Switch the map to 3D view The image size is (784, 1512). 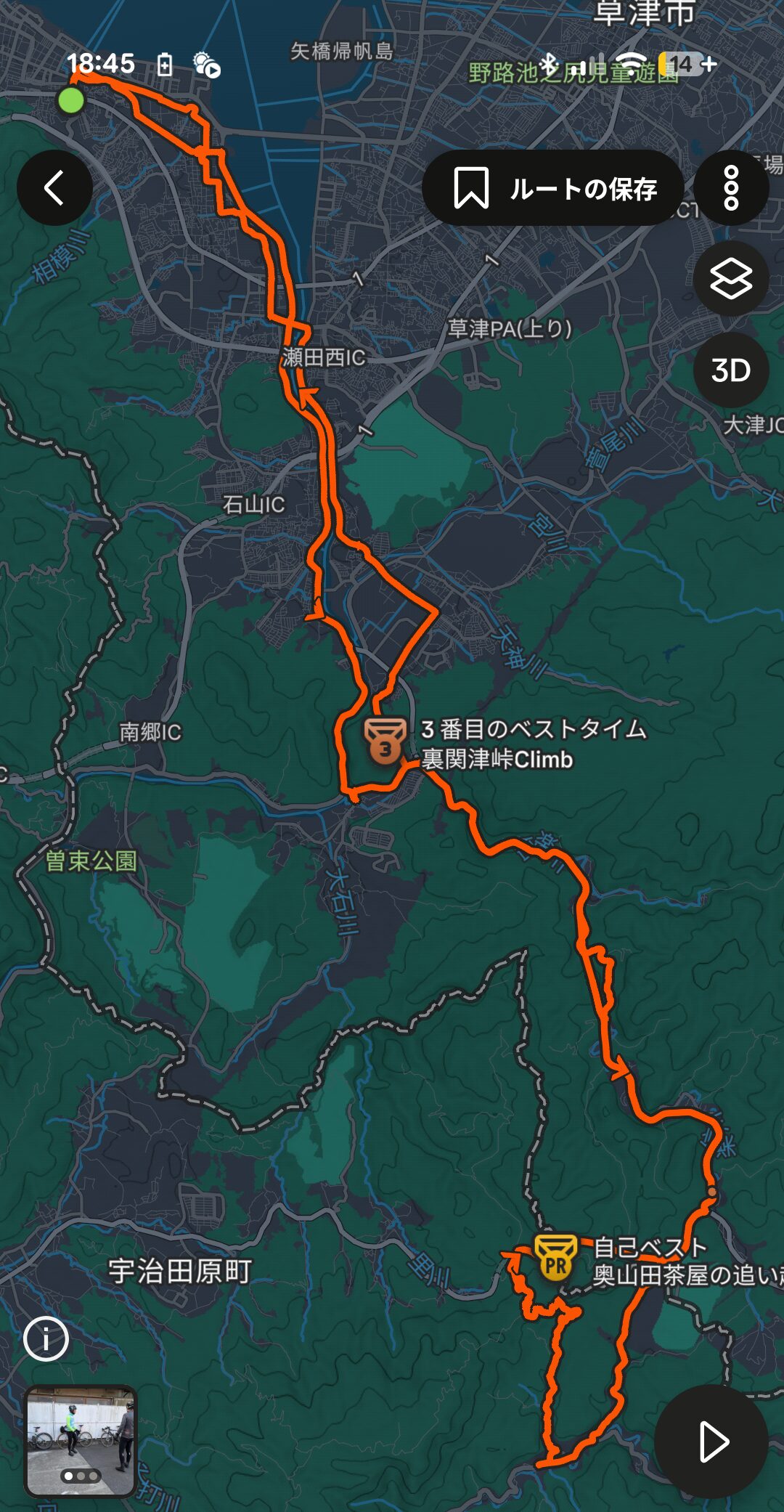click(x=731, y=370)
